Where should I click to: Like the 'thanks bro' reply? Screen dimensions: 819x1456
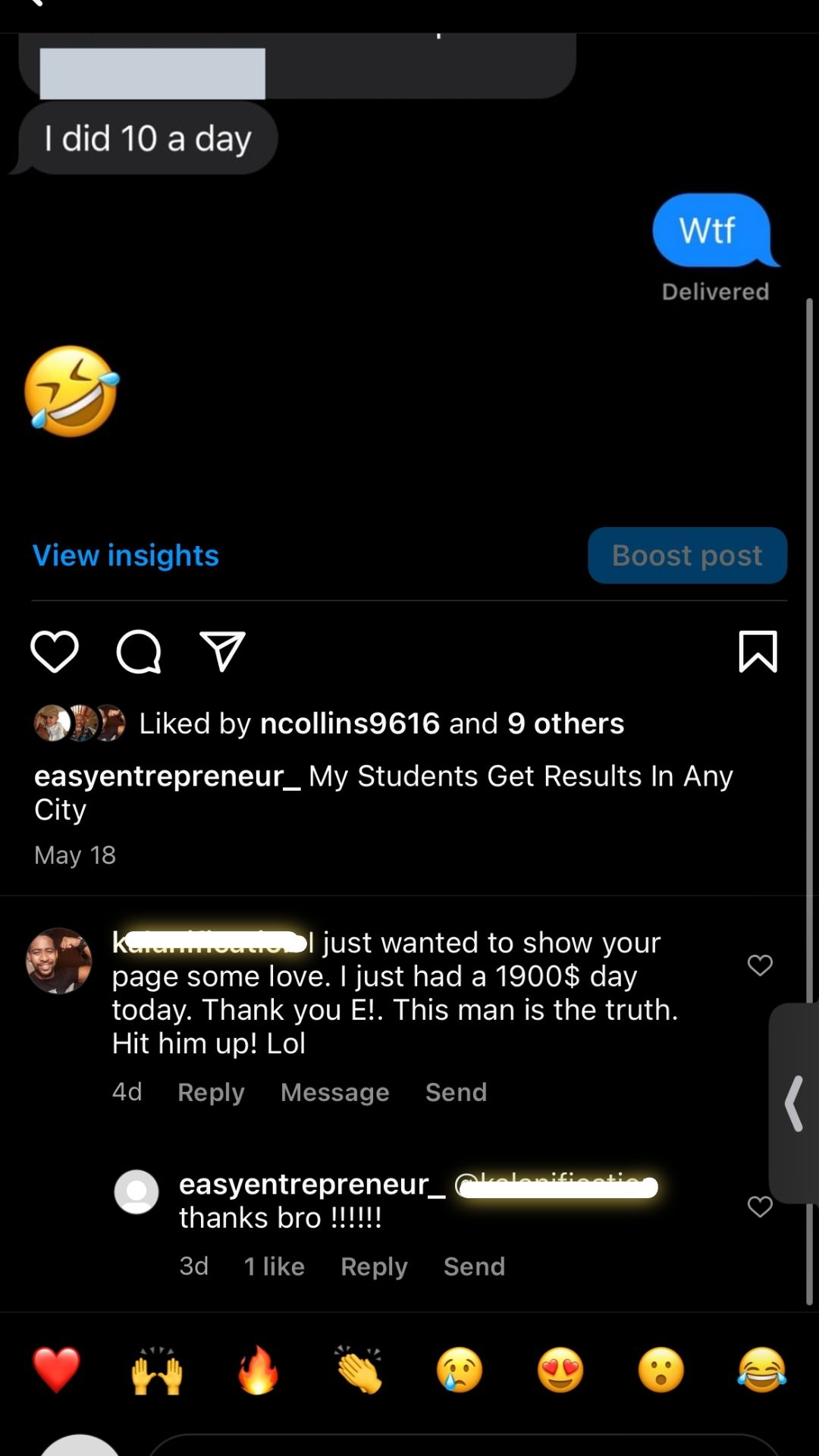coord(760,1206)
